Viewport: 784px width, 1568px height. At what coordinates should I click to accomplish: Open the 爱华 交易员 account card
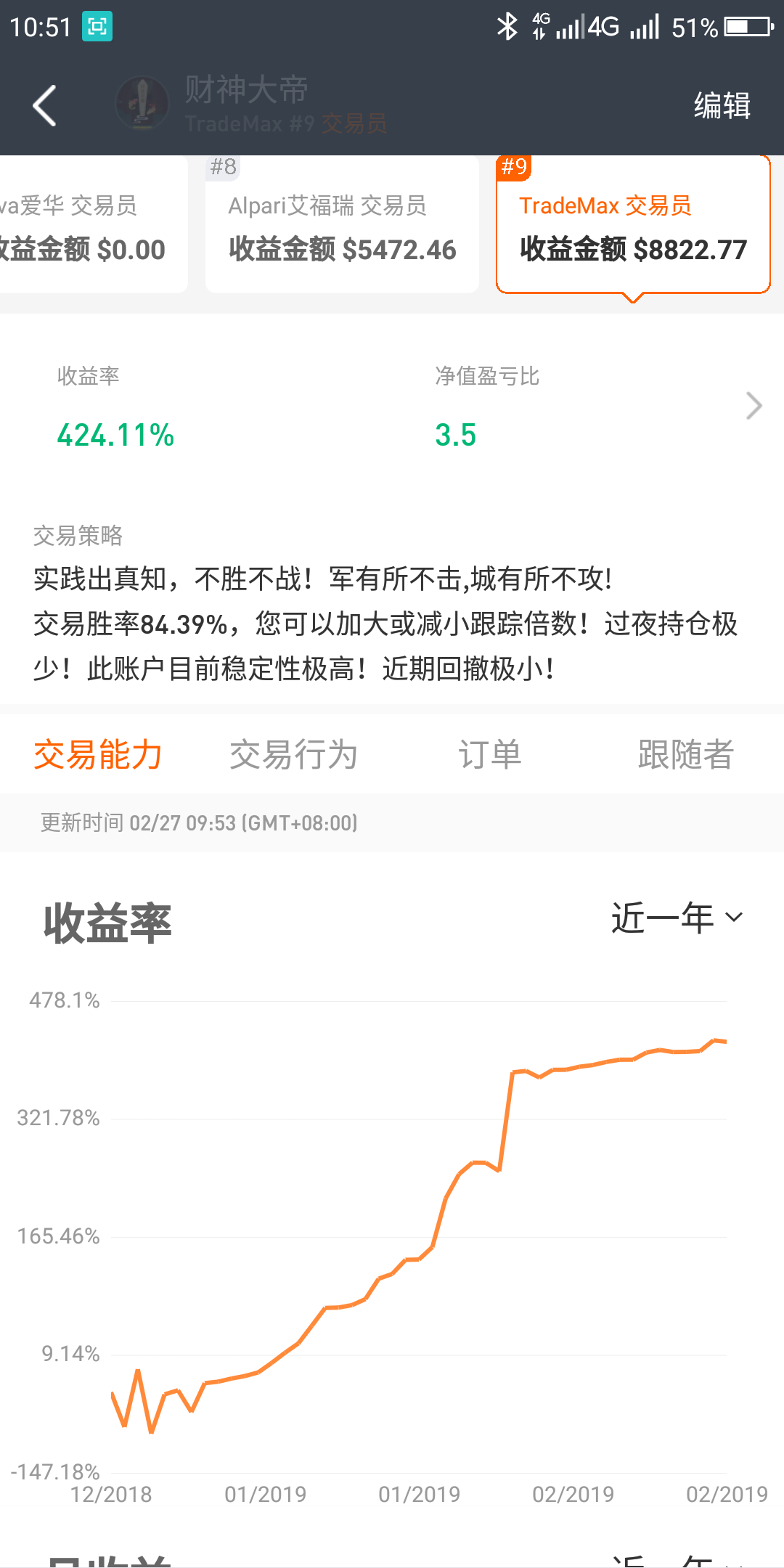(x=93, y=225)
